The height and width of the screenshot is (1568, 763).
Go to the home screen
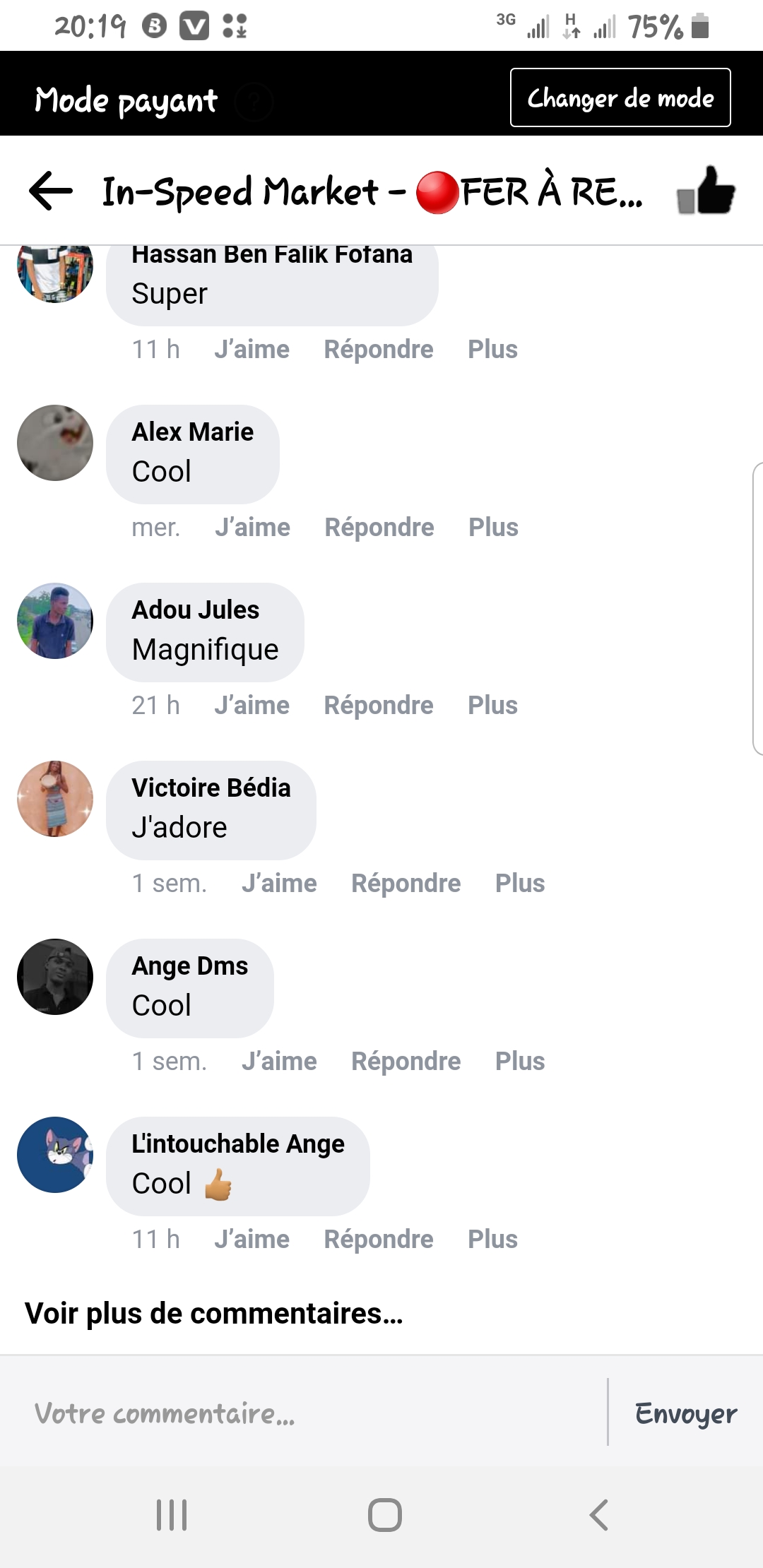click(385, 1515)
